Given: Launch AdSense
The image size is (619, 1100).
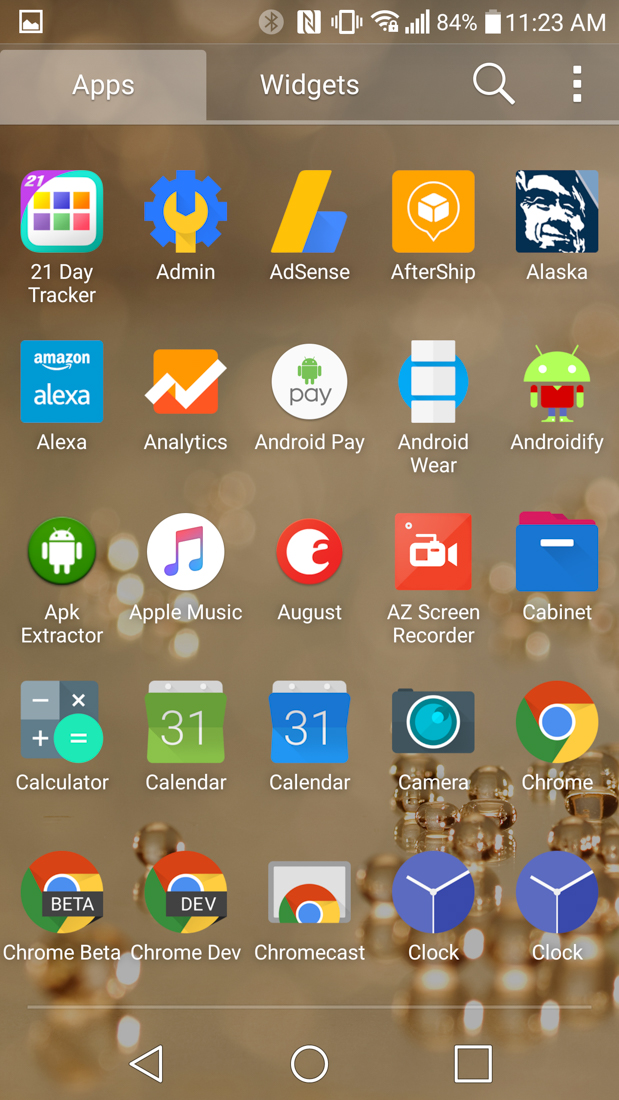Looking at the screenshot, I should point(310,212).
